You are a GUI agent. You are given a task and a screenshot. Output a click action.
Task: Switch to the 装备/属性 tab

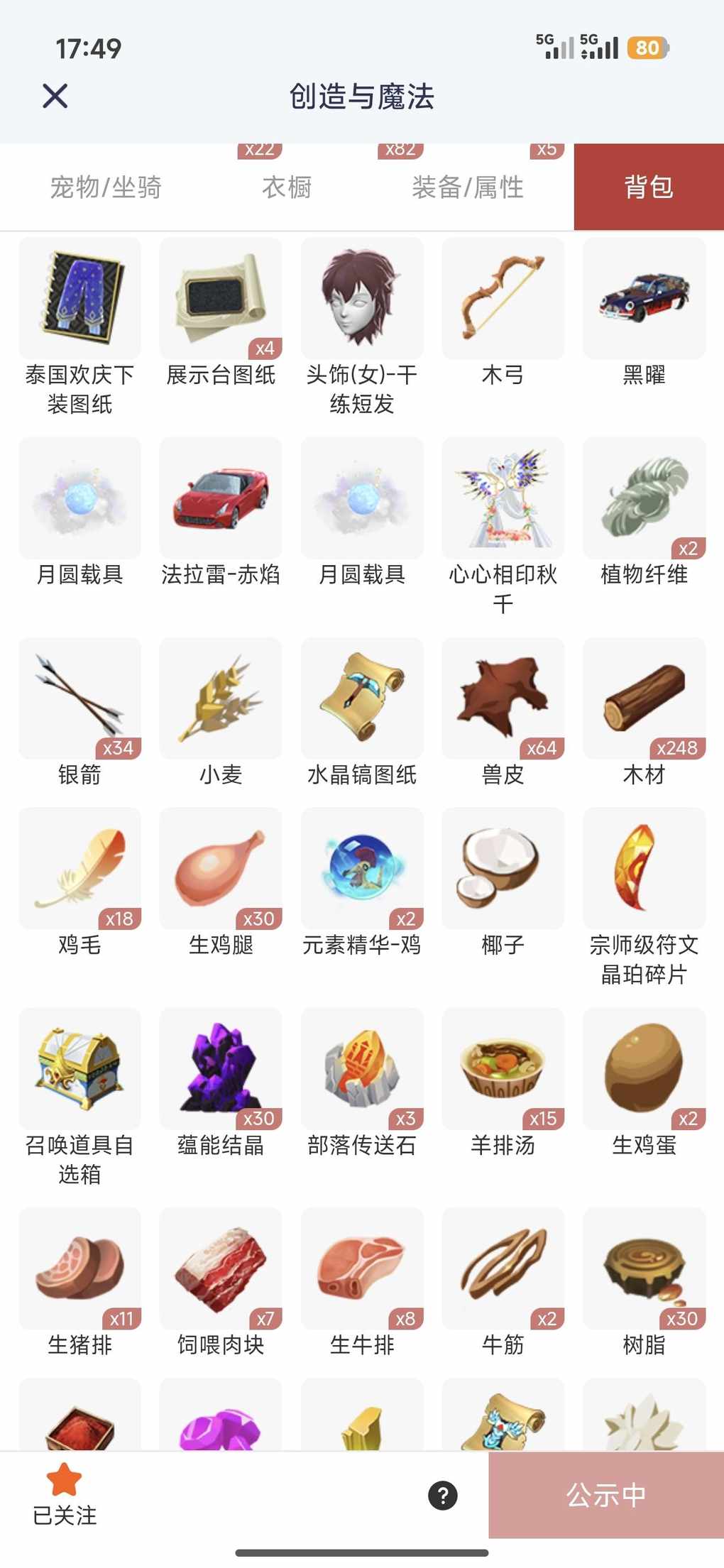click(x=468, y=187)
